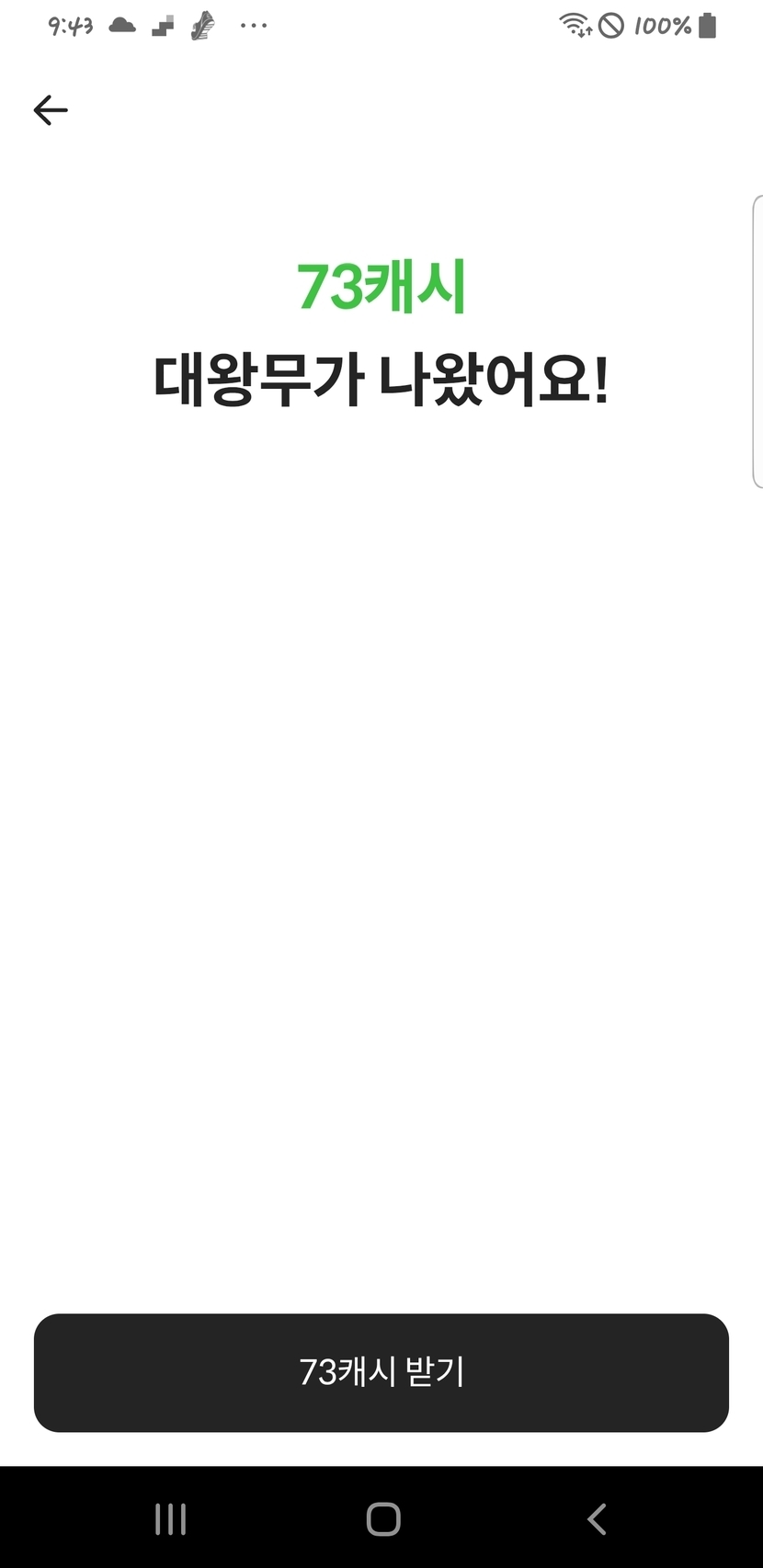
Task: Tap the 73캐시 받기 button
Action: coord(381,1372)
